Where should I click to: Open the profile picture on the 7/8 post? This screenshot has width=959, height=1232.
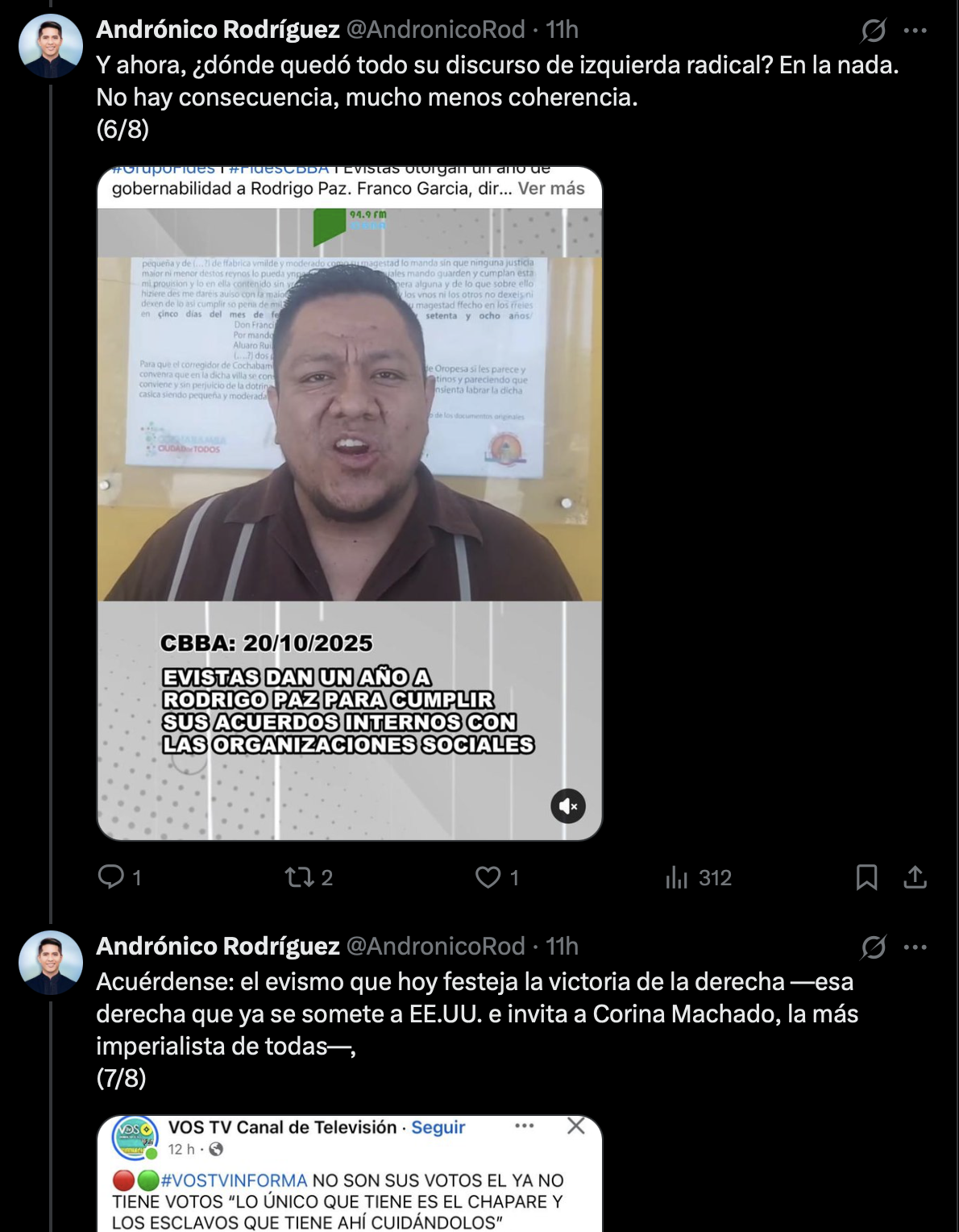[51, 962]
